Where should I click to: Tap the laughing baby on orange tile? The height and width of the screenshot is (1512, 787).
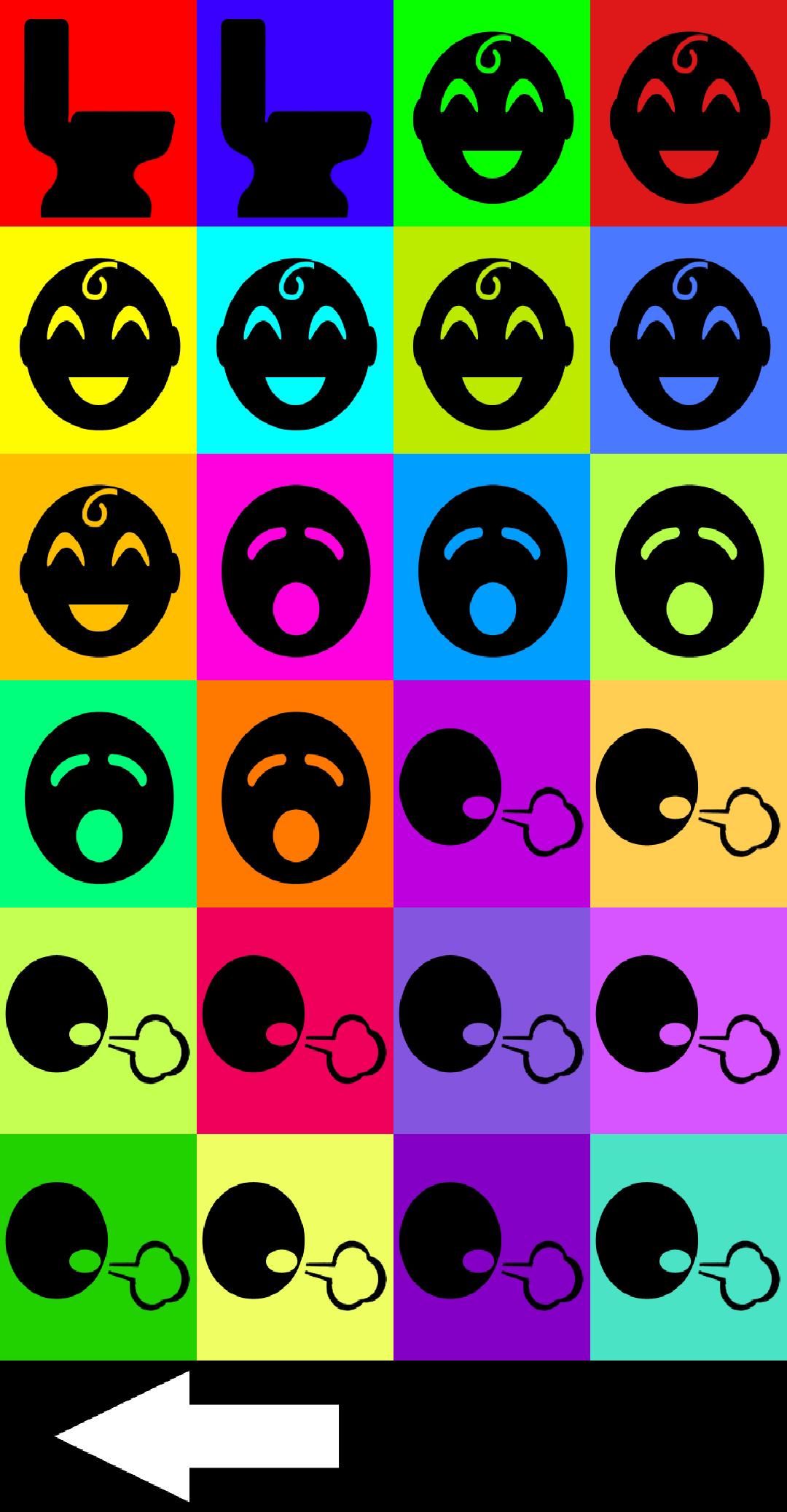point(98,567)
